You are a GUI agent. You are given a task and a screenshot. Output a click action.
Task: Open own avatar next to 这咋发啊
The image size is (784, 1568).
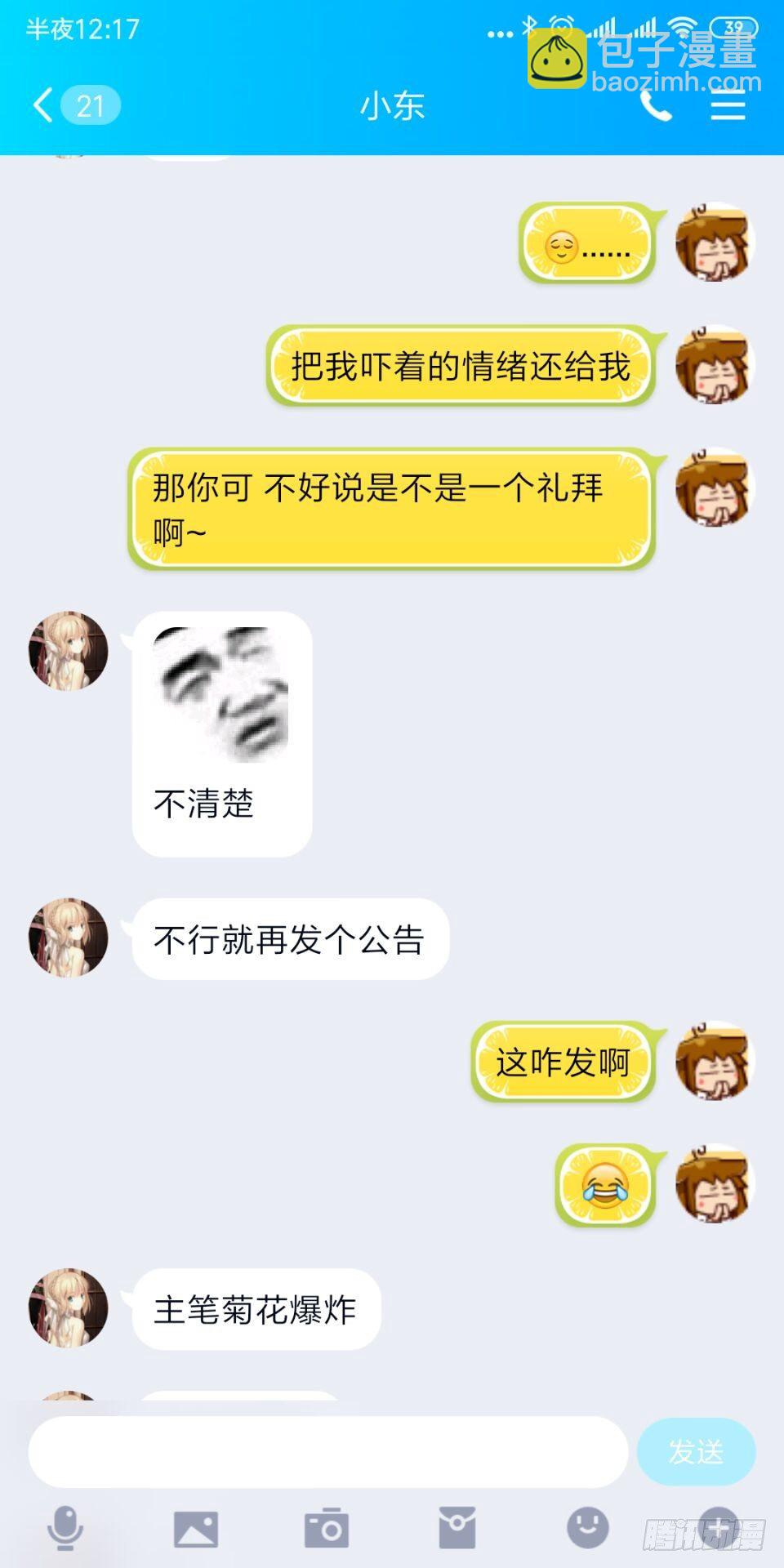pos(715,1061)
